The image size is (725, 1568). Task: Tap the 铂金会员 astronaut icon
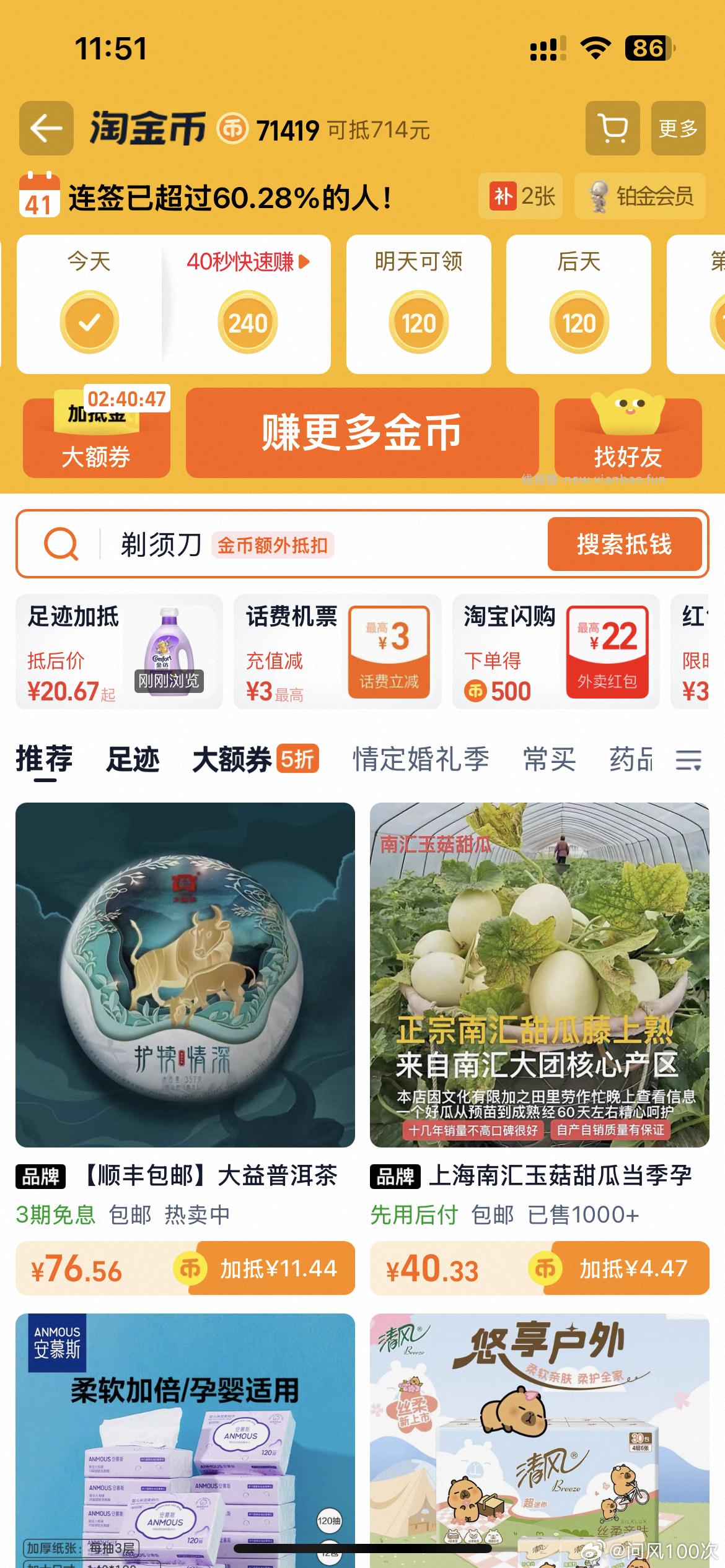point(600,196)
